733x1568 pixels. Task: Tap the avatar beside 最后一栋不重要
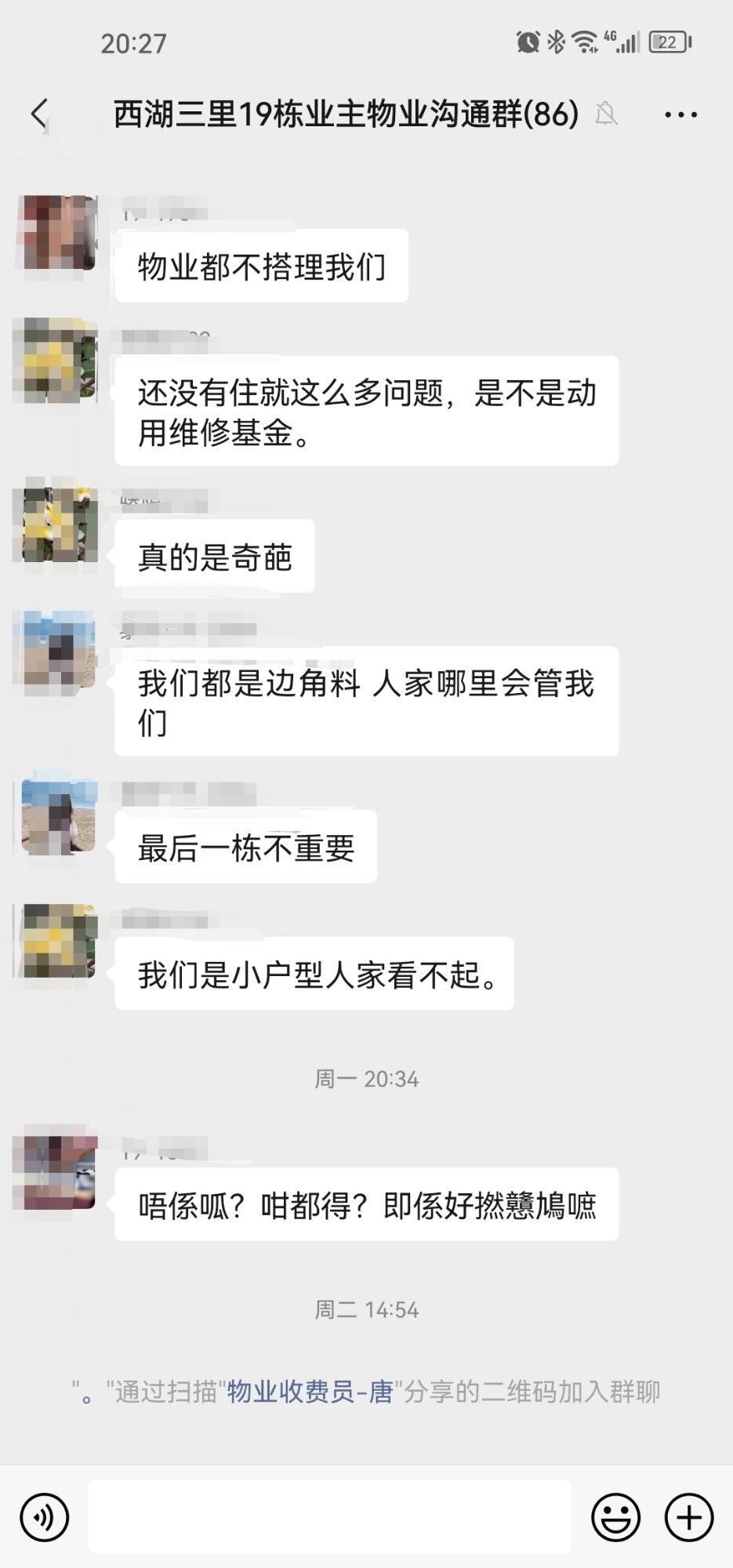(58, 815)
